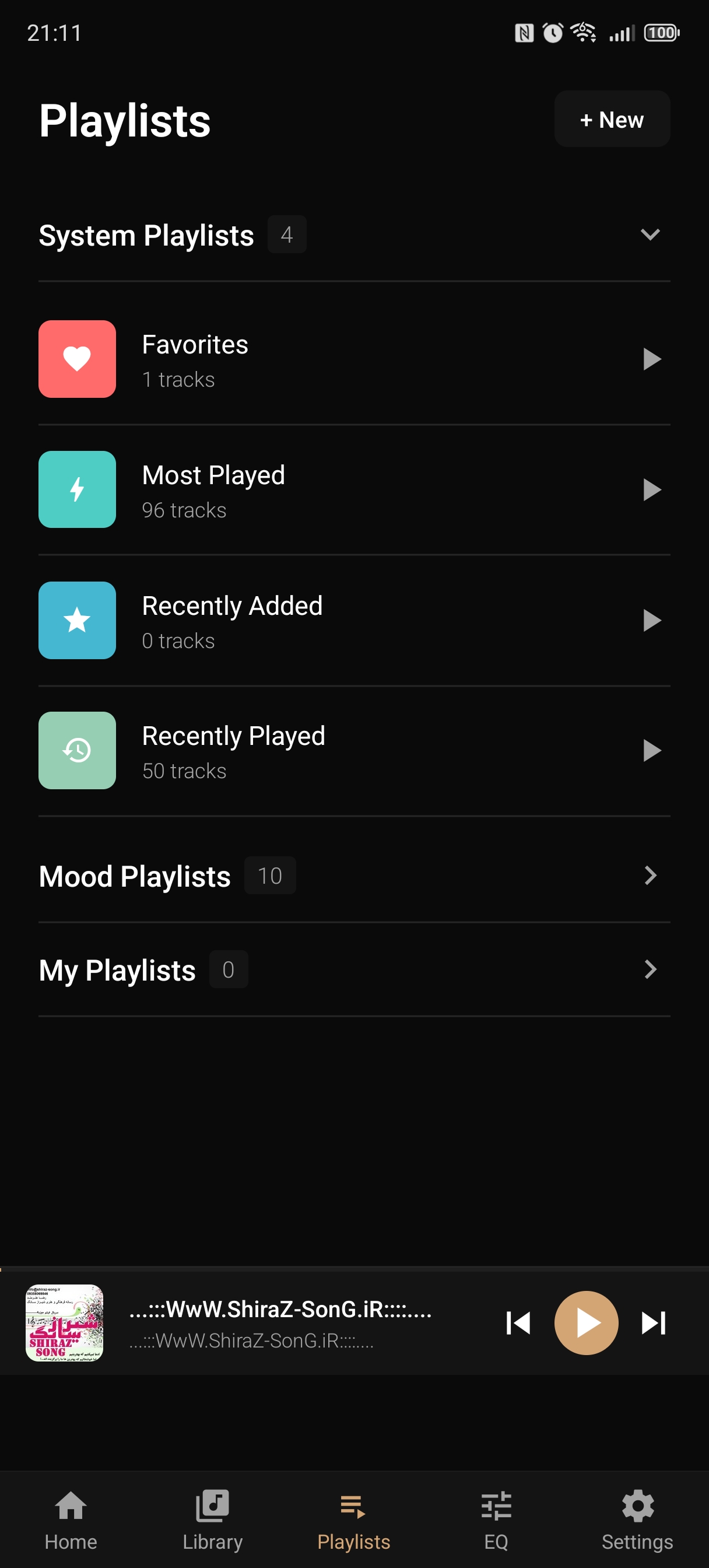
Task: Click the Recently Played history icon
Action: 77,750
